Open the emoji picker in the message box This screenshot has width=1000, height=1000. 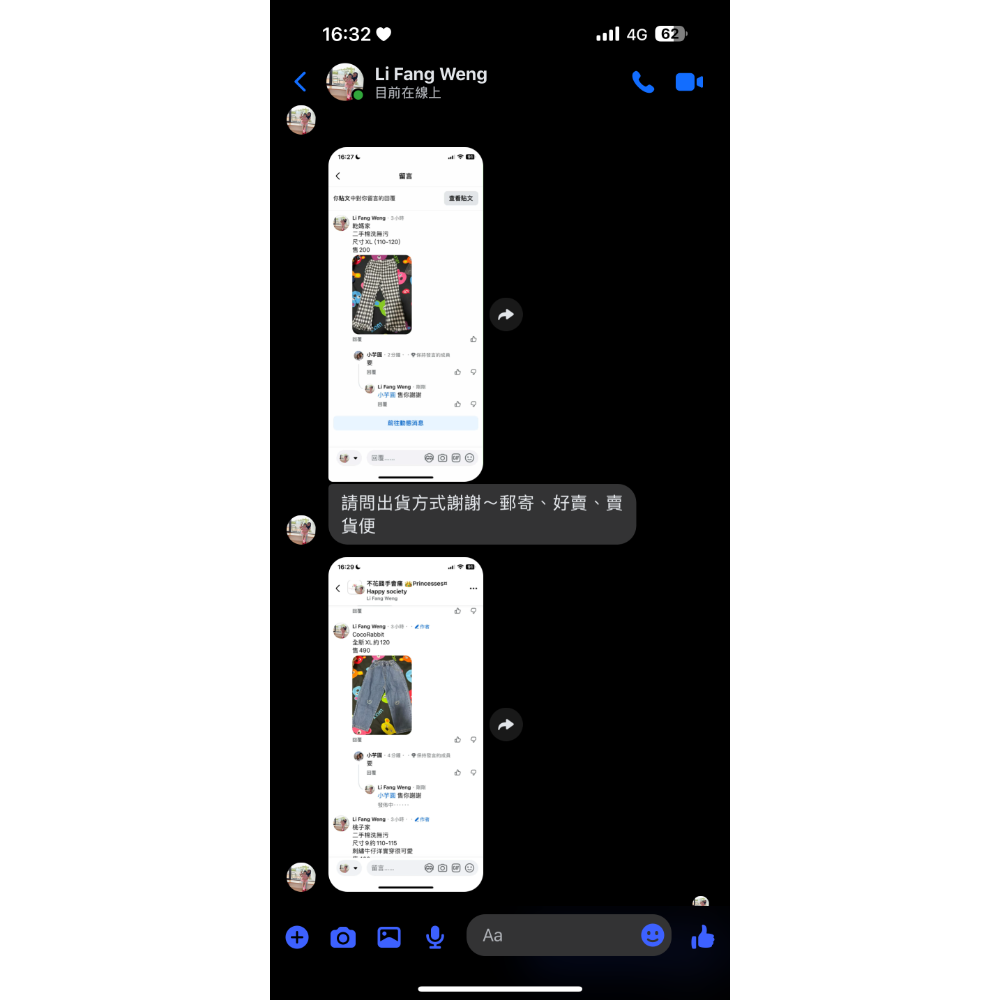pyautogui.click(x=652, y=935)
